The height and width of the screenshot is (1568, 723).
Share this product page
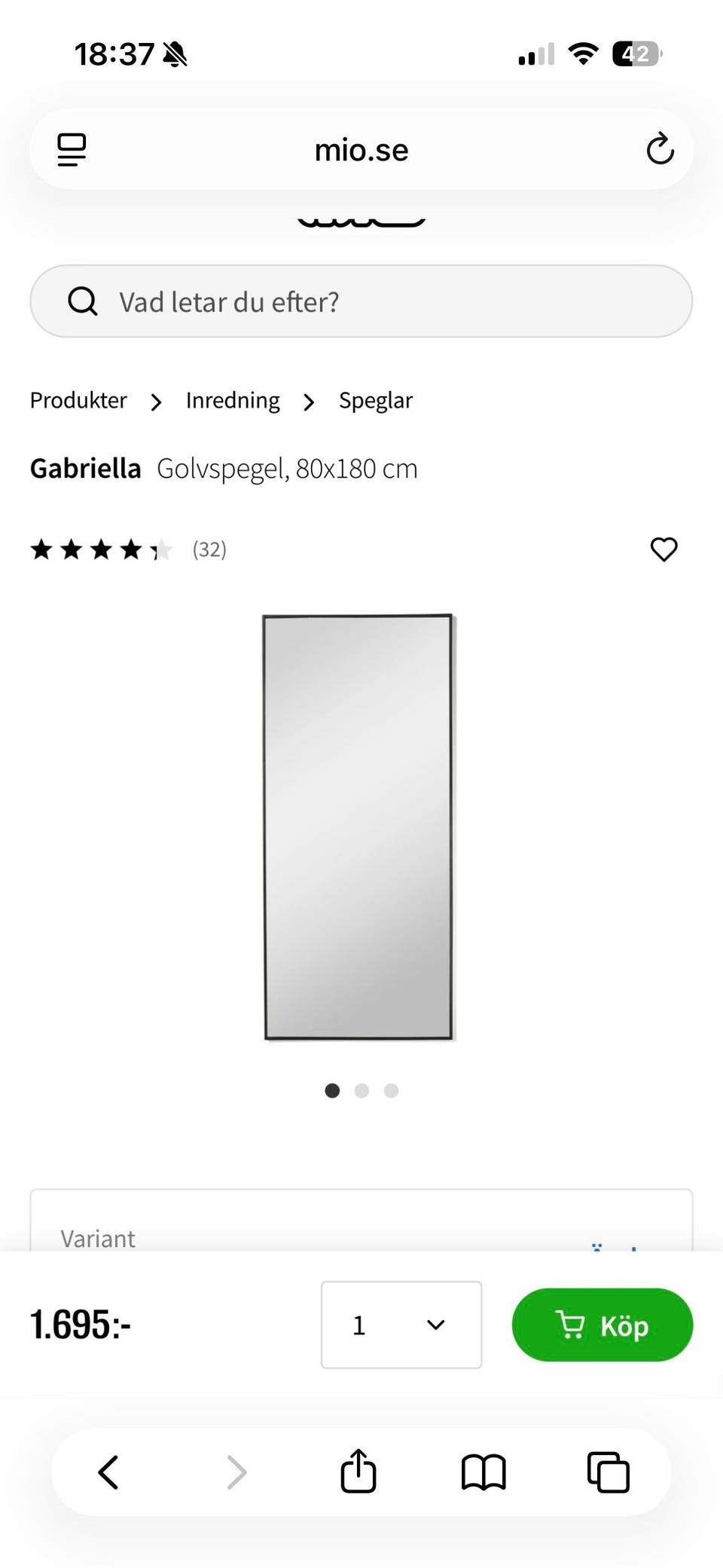click(358, 1472)
